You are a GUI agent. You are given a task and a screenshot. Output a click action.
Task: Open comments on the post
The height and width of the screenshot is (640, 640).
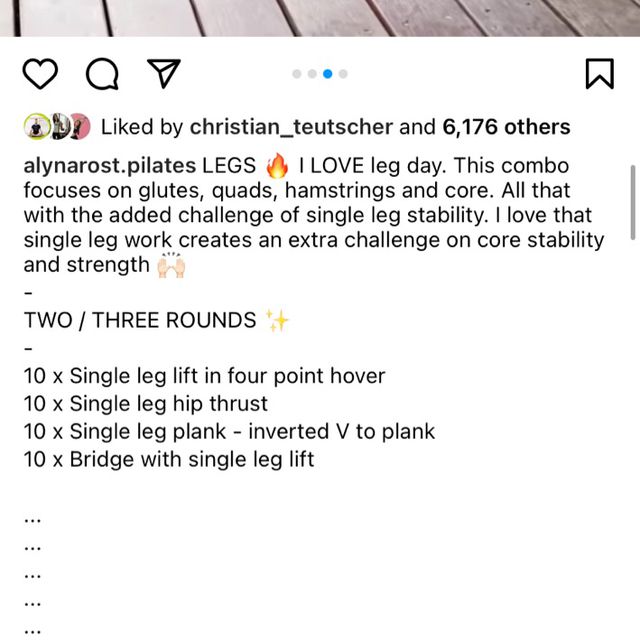pos(101,73)
